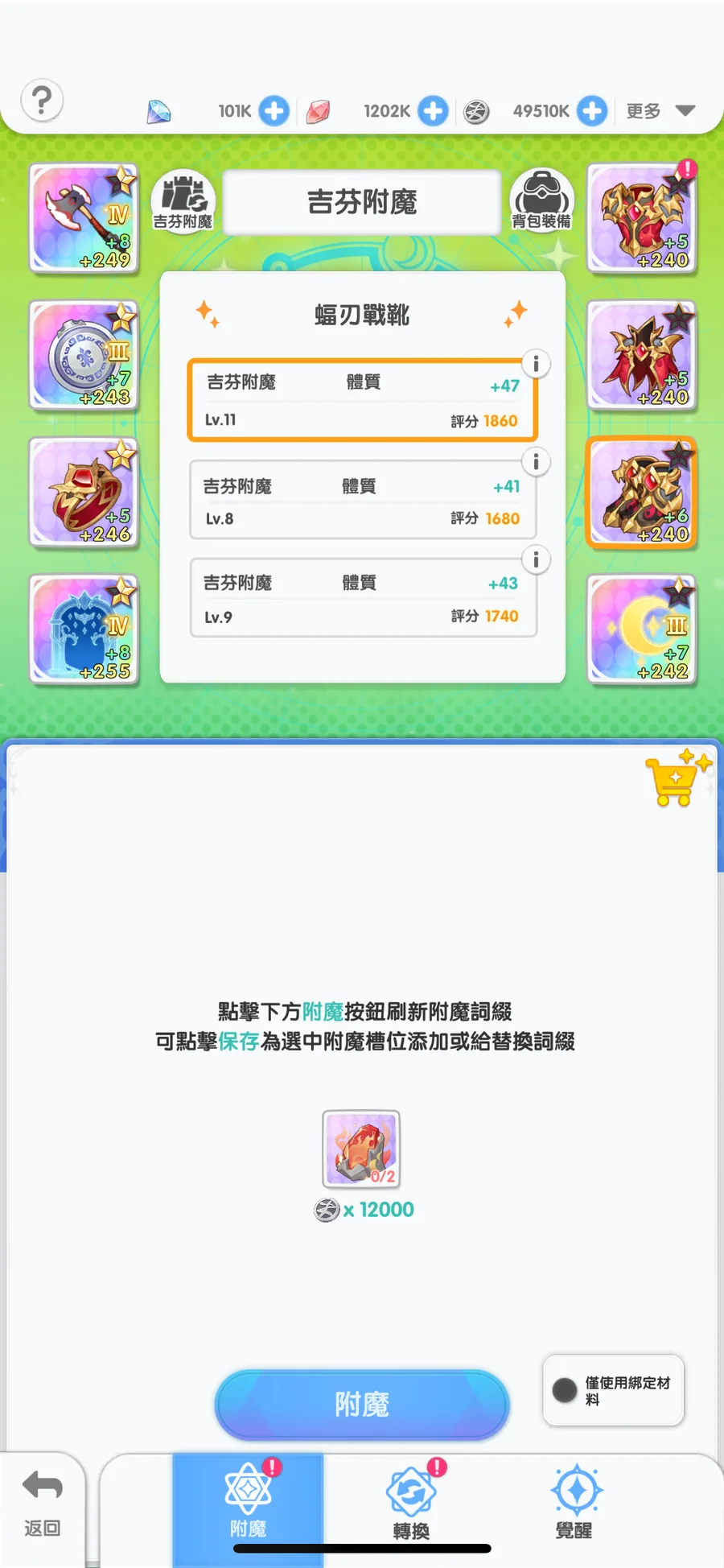Select the Lv.8 enchant slot, score 1680
Image resolution: width=724 pixels, height=1568 pixels.
point(363,500)
